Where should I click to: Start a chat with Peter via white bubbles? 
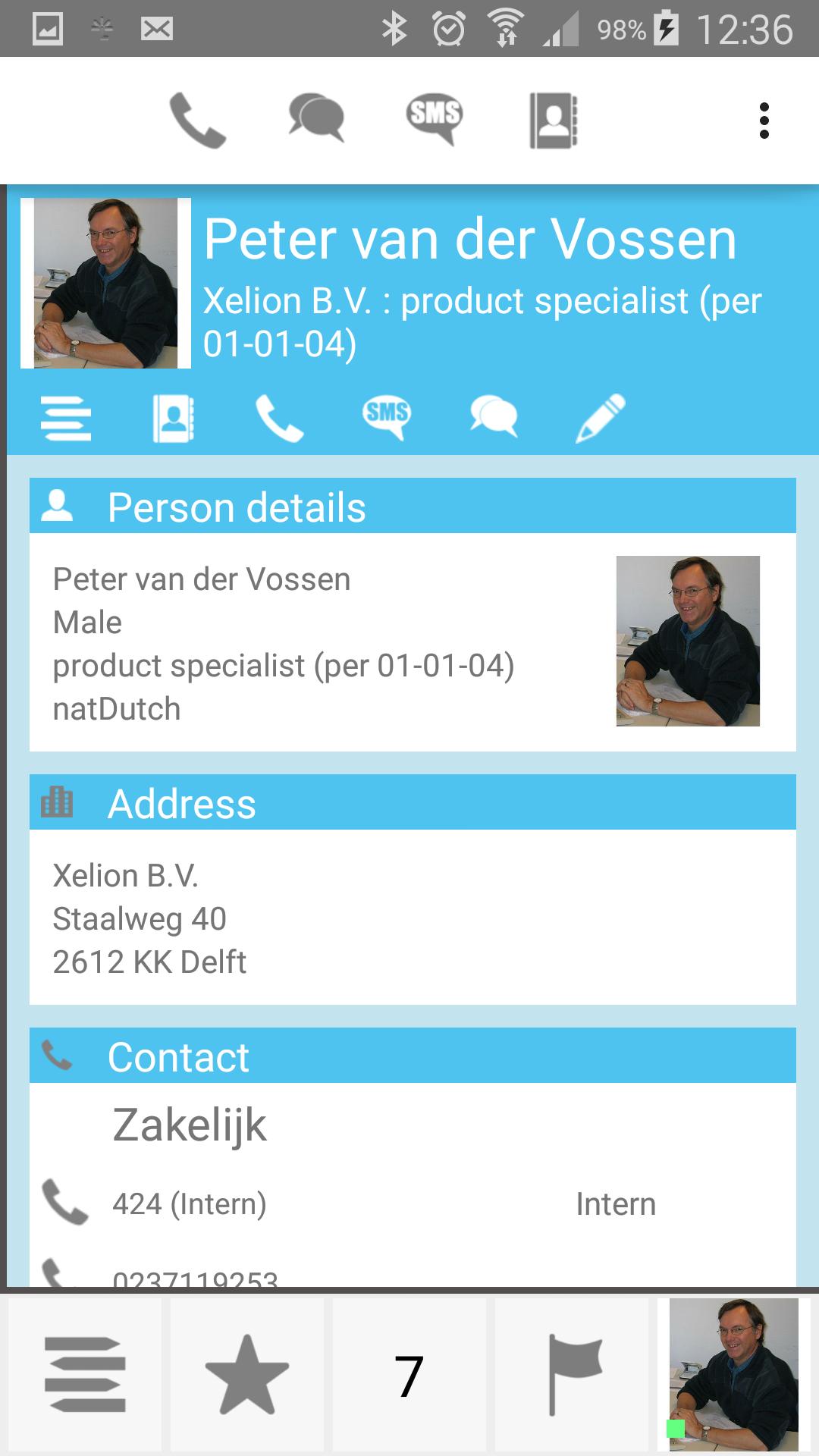point(494,418)
